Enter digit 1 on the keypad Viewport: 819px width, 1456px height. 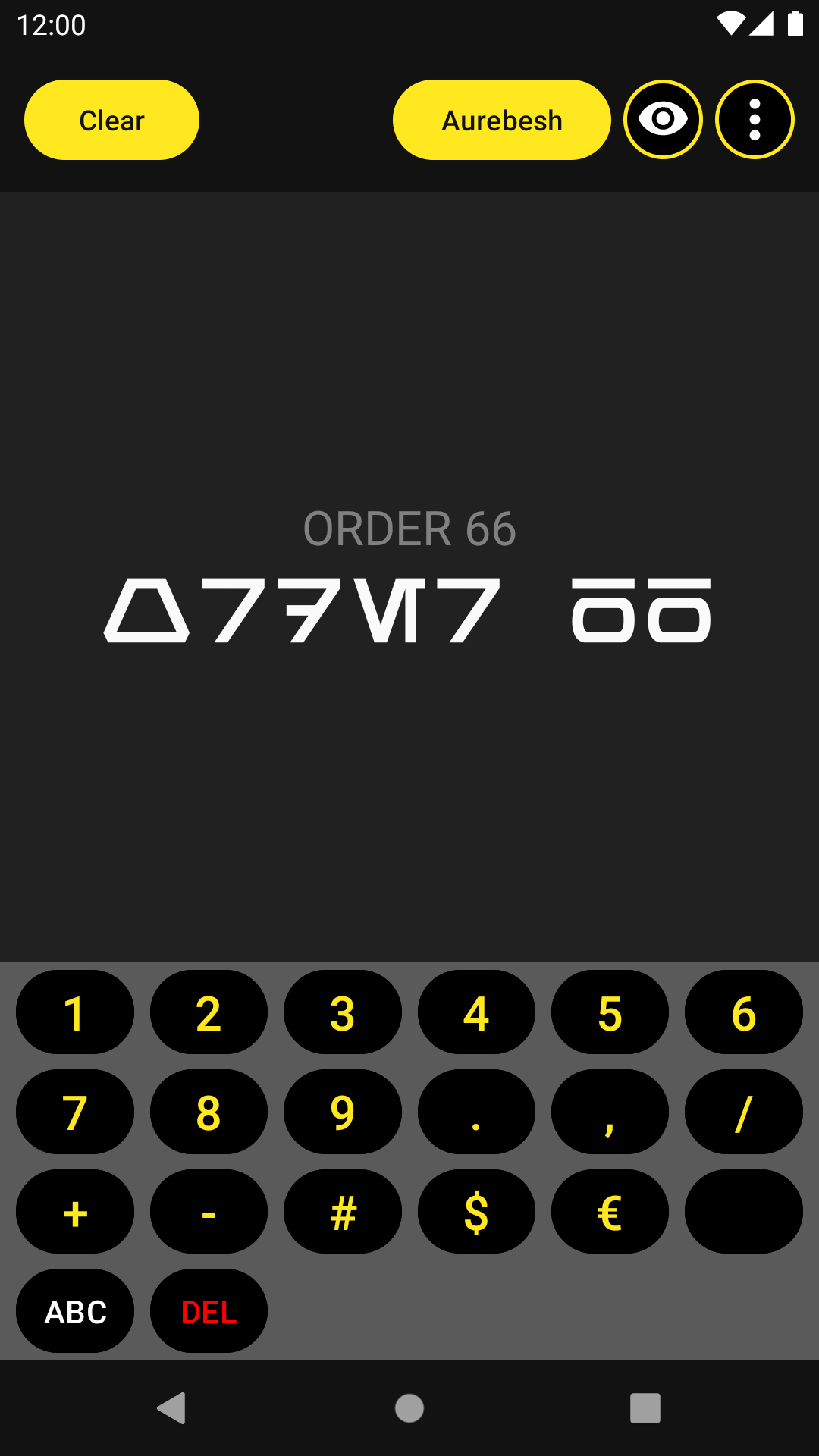pos(75,1012)
